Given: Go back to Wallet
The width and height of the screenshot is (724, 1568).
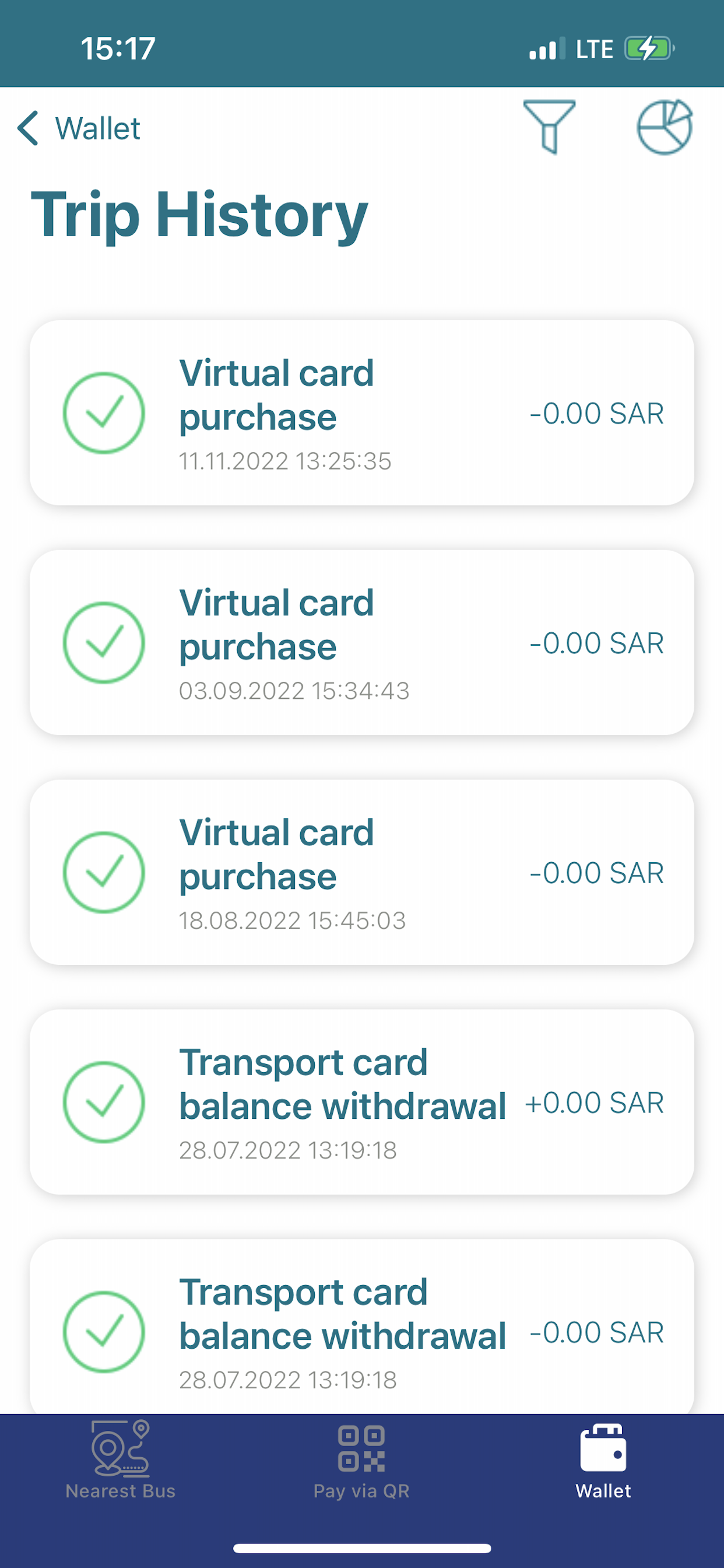Looking at the screenshot, I should [79, 128].
